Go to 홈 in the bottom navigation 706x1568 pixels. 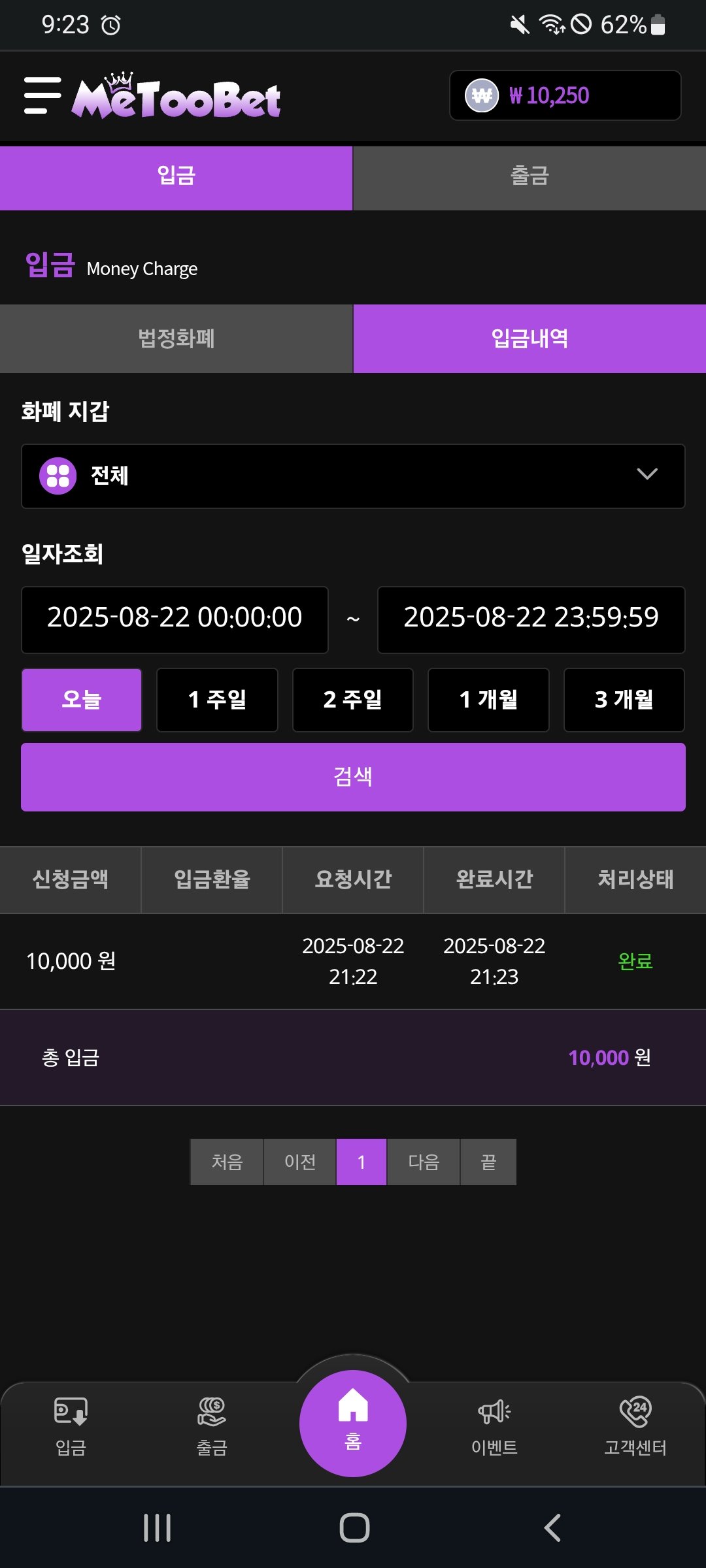tap(353, 1423)
